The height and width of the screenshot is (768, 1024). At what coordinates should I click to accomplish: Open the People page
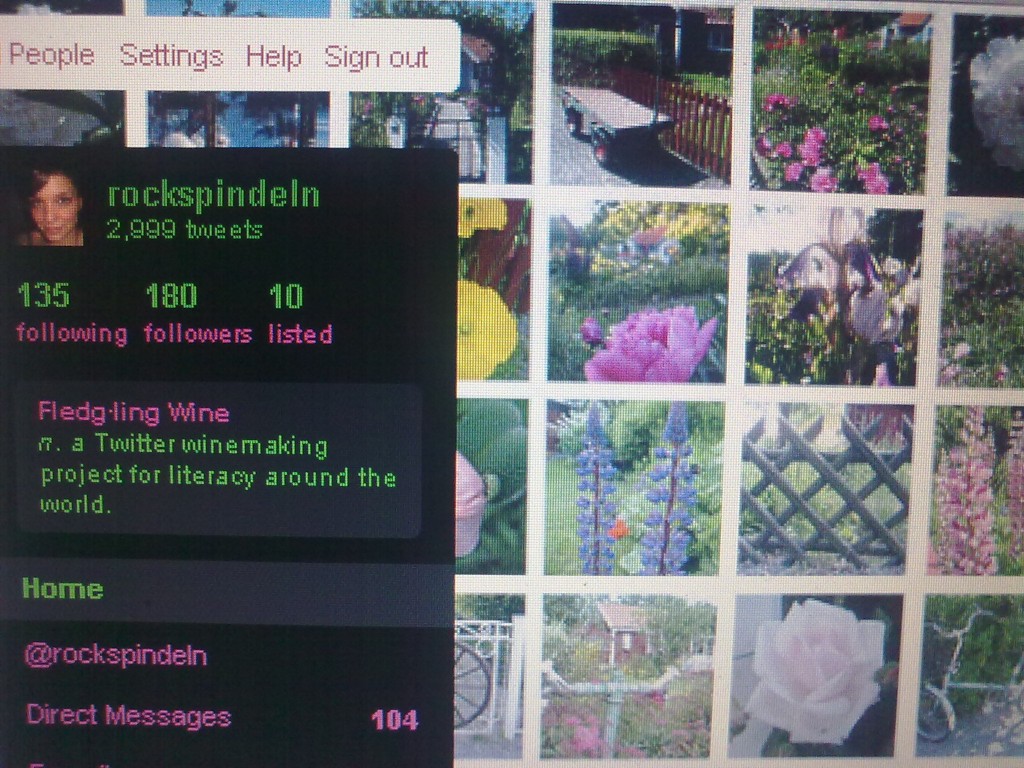click(x=51, y=55)
